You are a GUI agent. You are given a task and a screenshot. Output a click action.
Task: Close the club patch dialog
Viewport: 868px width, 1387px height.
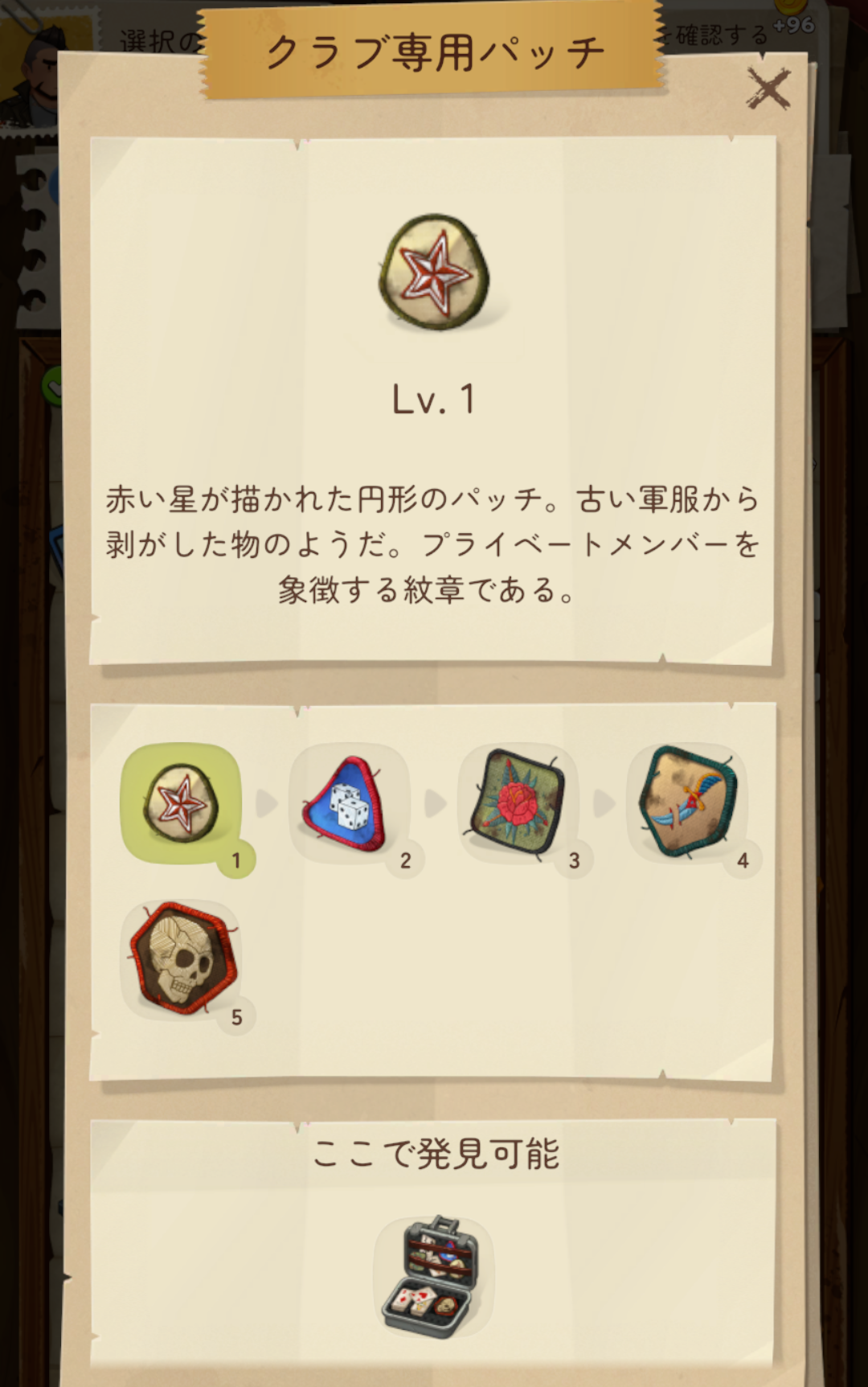[768, 88]
